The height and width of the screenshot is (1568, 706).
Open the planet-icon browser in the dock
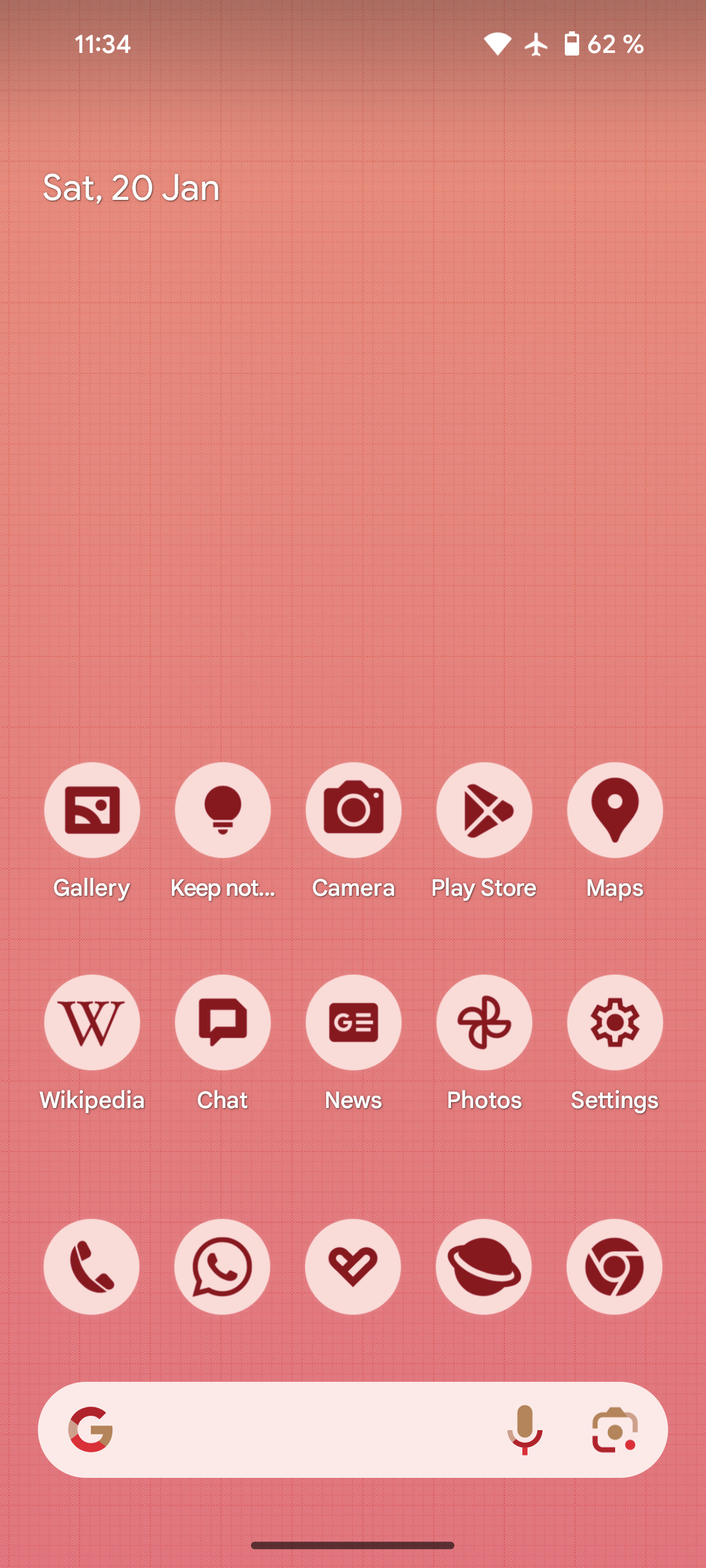coord(484,1267)
